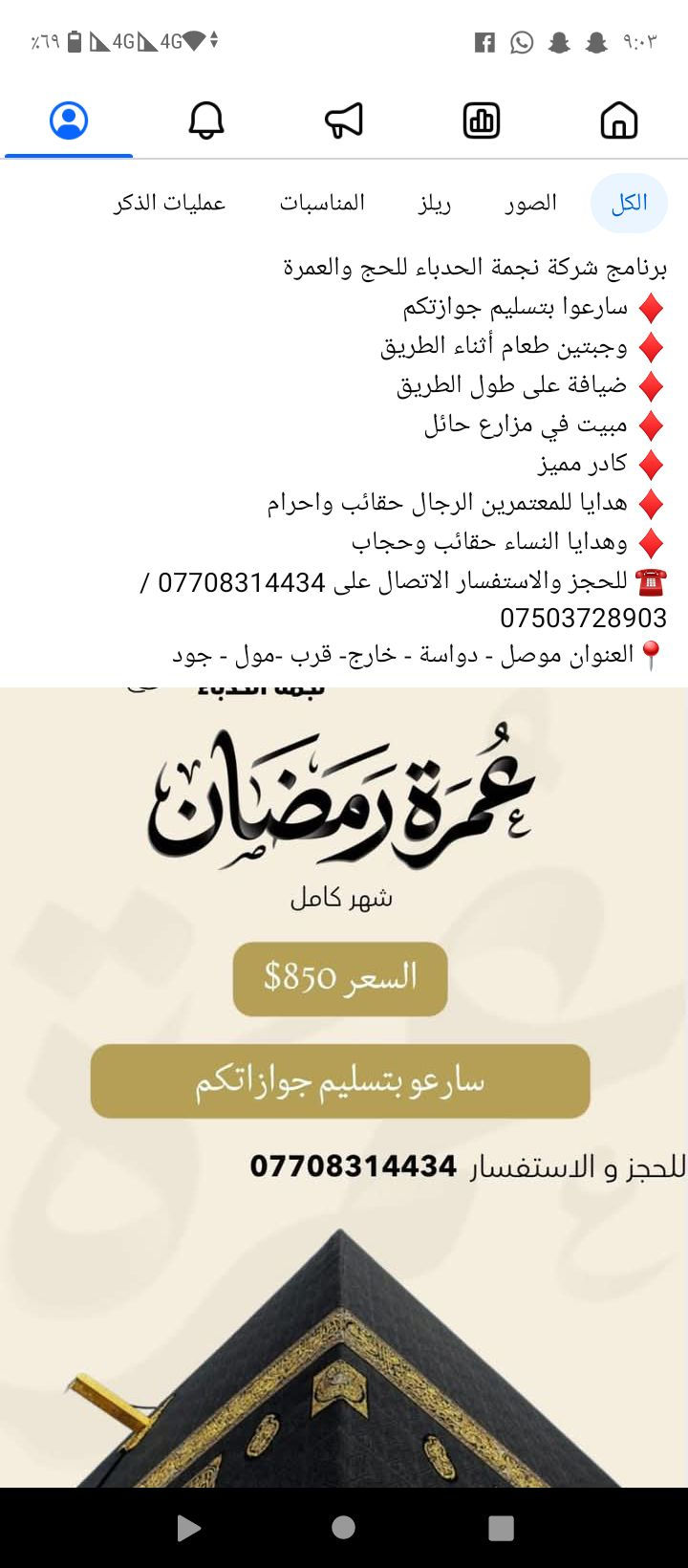Tap the system back button
Image resolution: width=688 pixels, height=1568 pixels.
[189, 1528]
